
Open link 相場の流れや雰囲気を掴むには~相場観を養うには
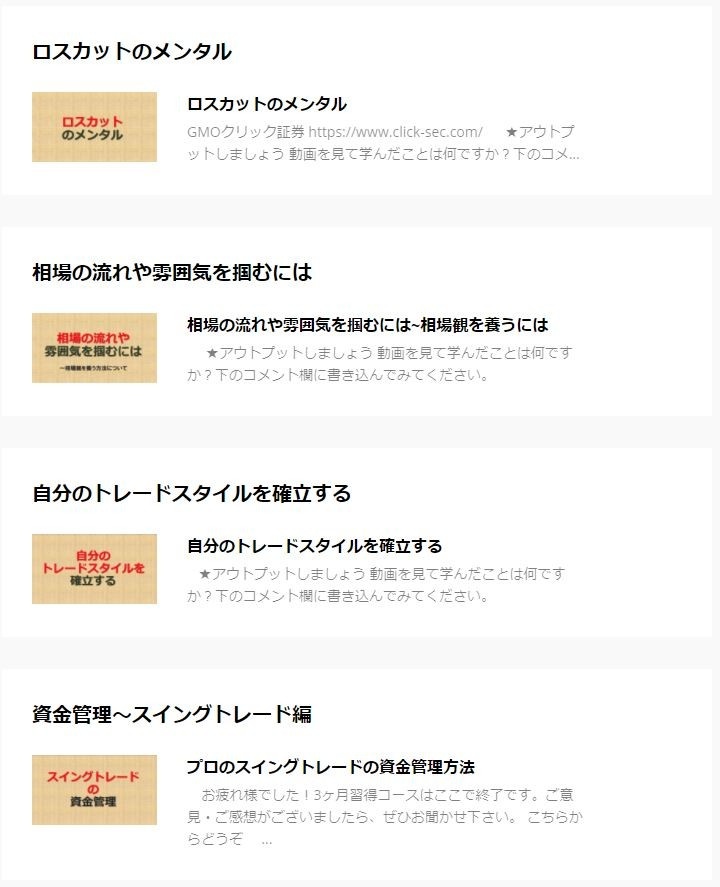[x=367, y=325]
